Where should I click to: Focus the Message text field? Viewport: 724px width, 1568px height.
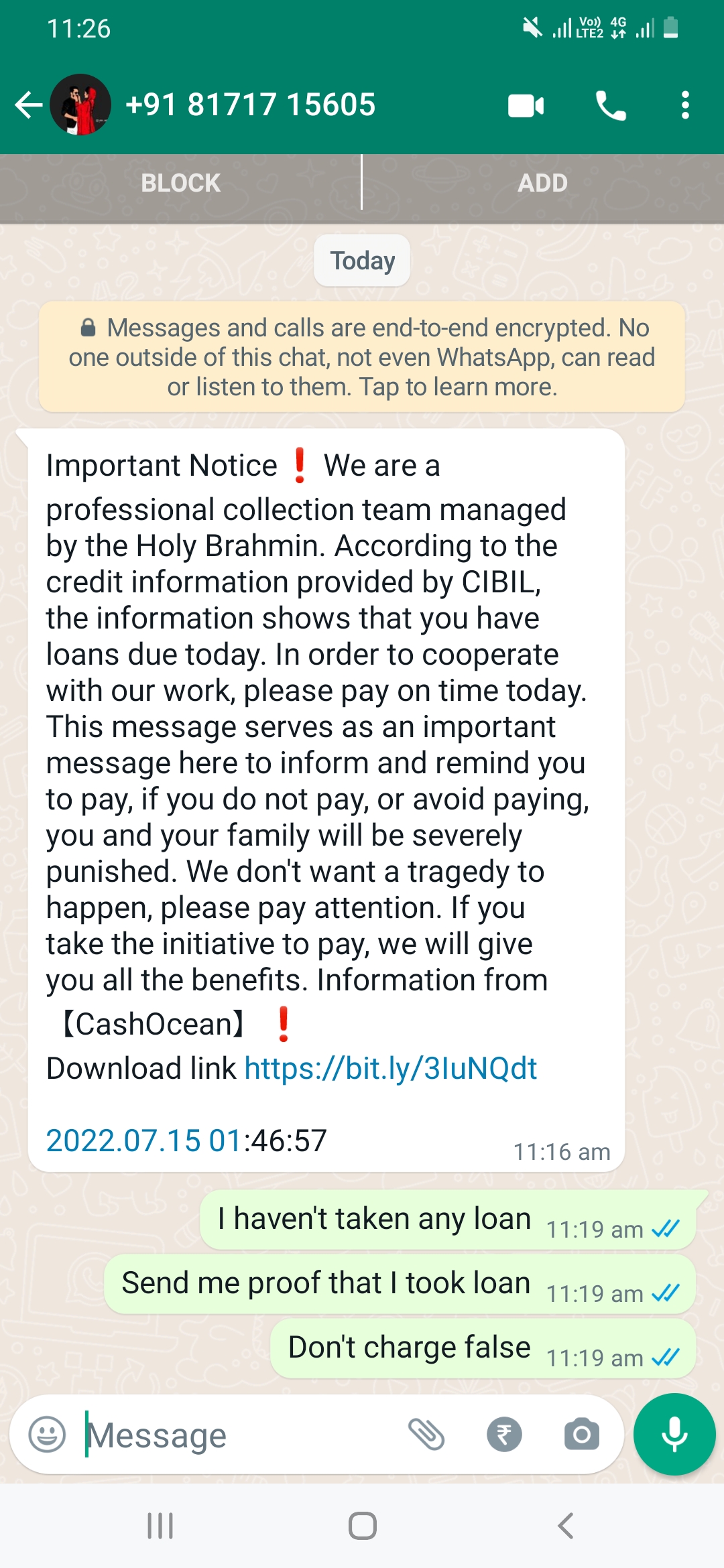(x=241, y=1435)
